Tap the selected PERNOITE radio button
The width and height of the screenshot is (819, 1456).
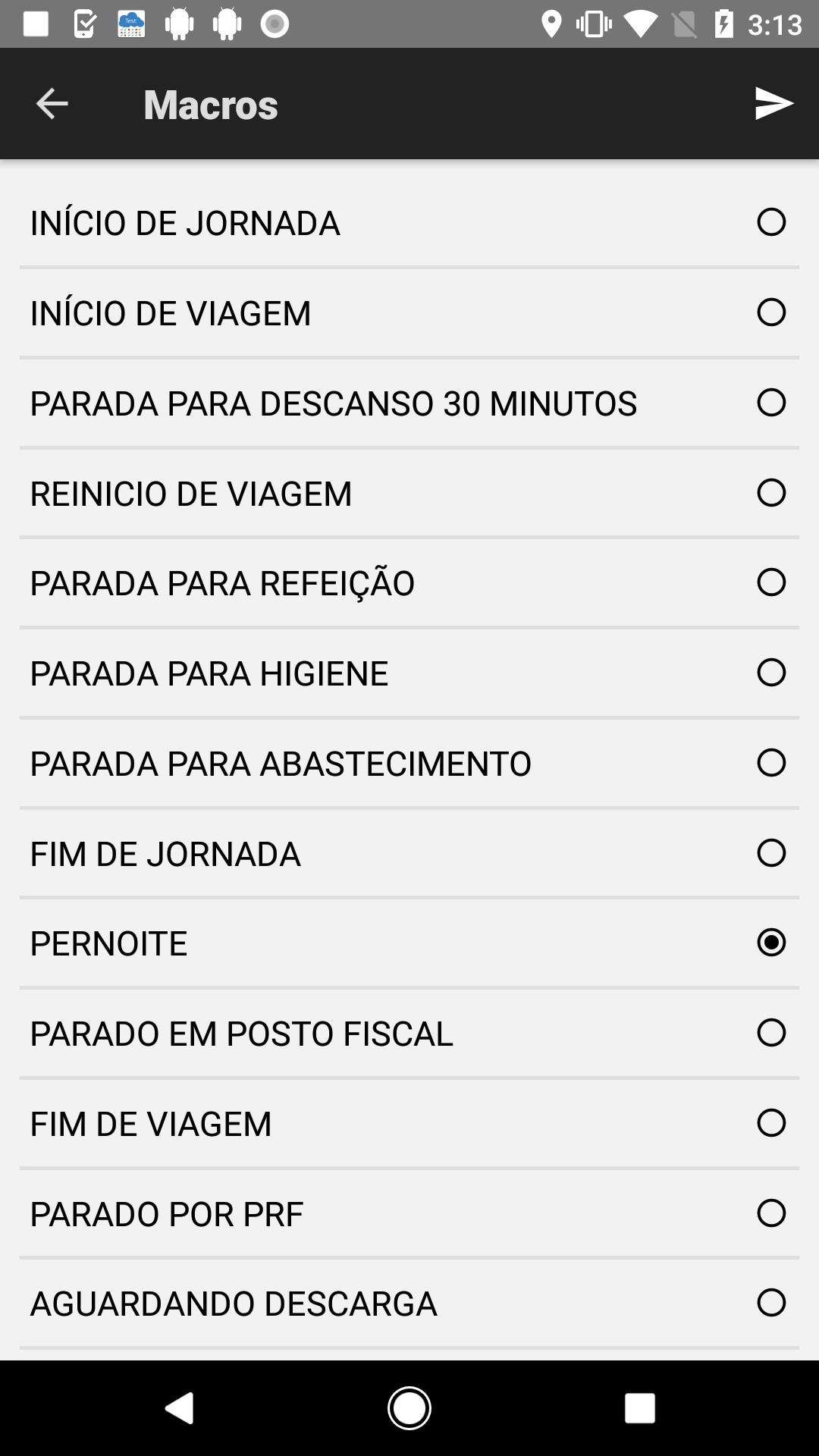point(771,943)
